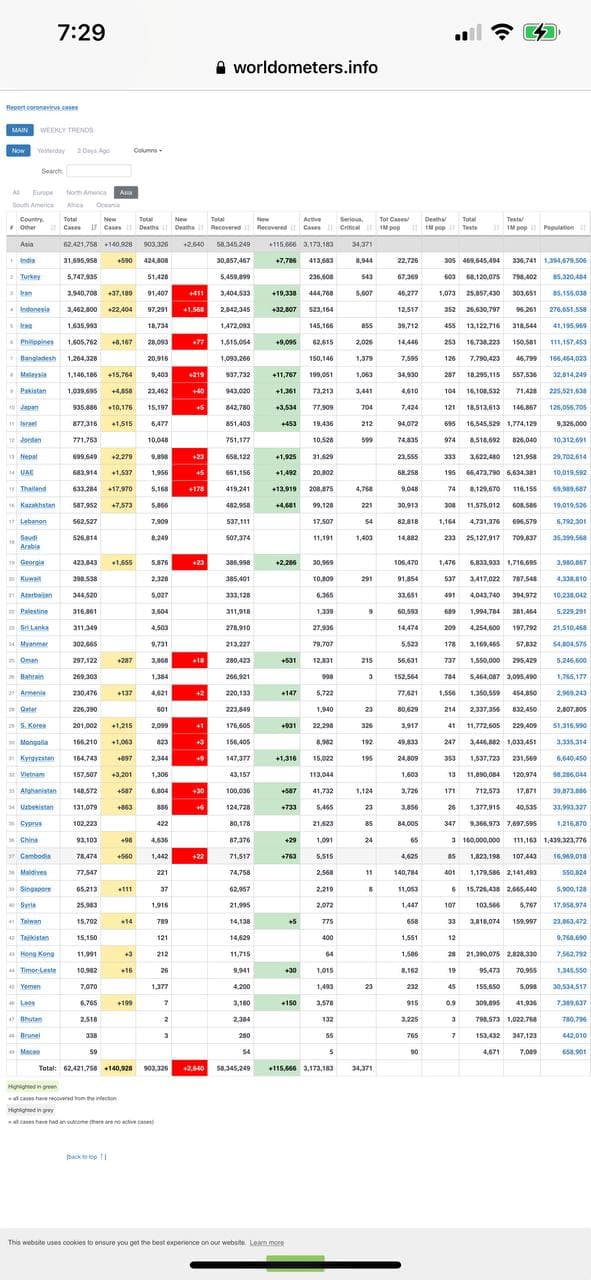Filter the table by Oceania

click(108, 205)
